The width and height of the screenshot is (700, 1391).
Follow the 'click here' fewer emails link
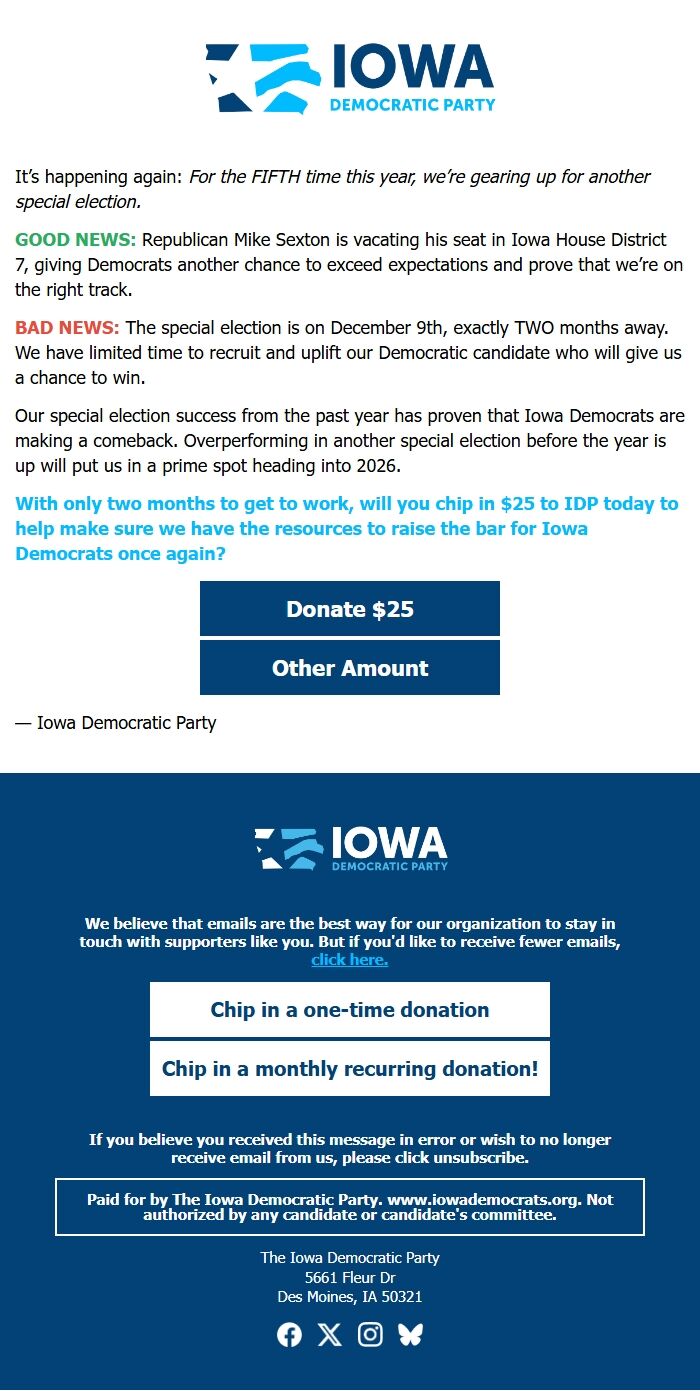pyautogui.click(x=350, y=960)
